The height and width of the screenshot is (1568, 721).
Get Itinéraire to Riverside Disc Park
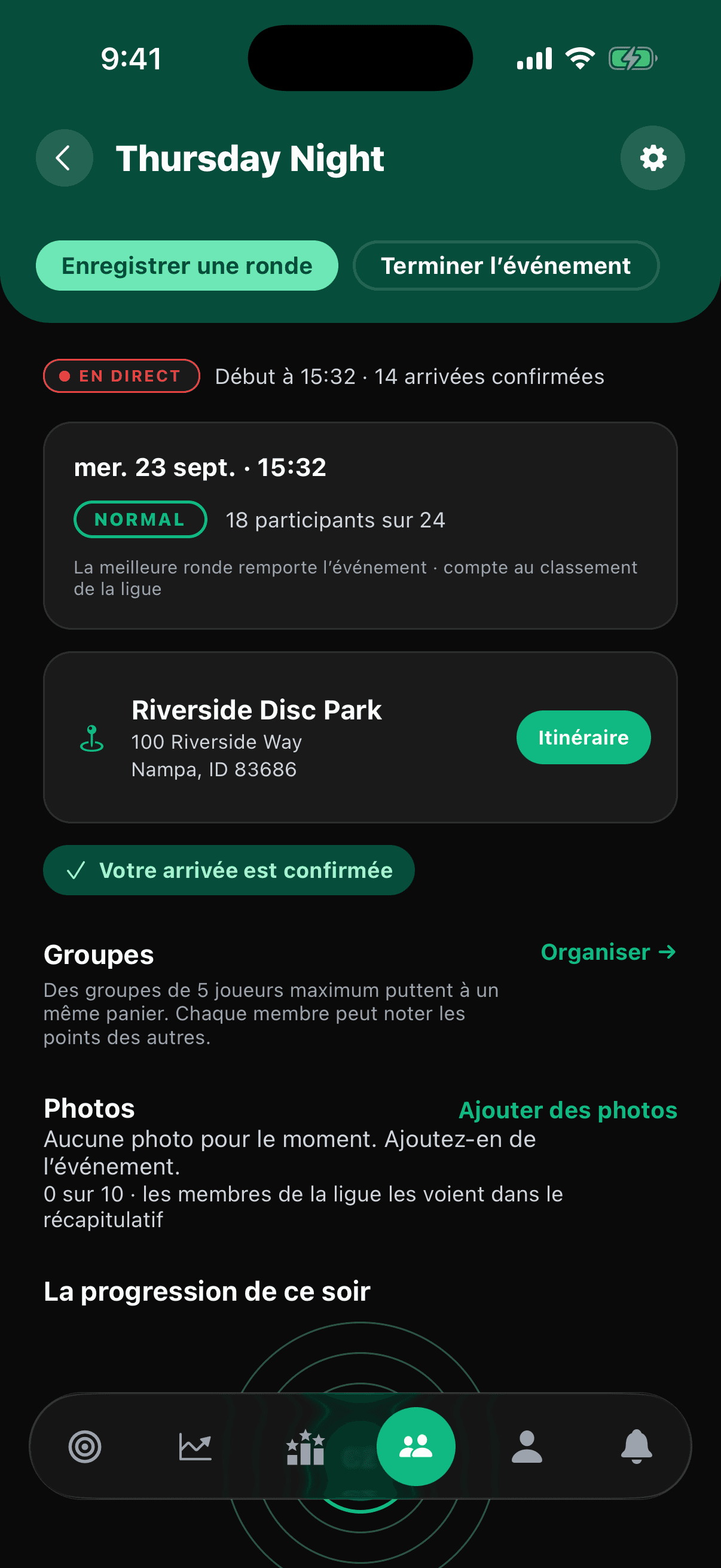[583, 737]
